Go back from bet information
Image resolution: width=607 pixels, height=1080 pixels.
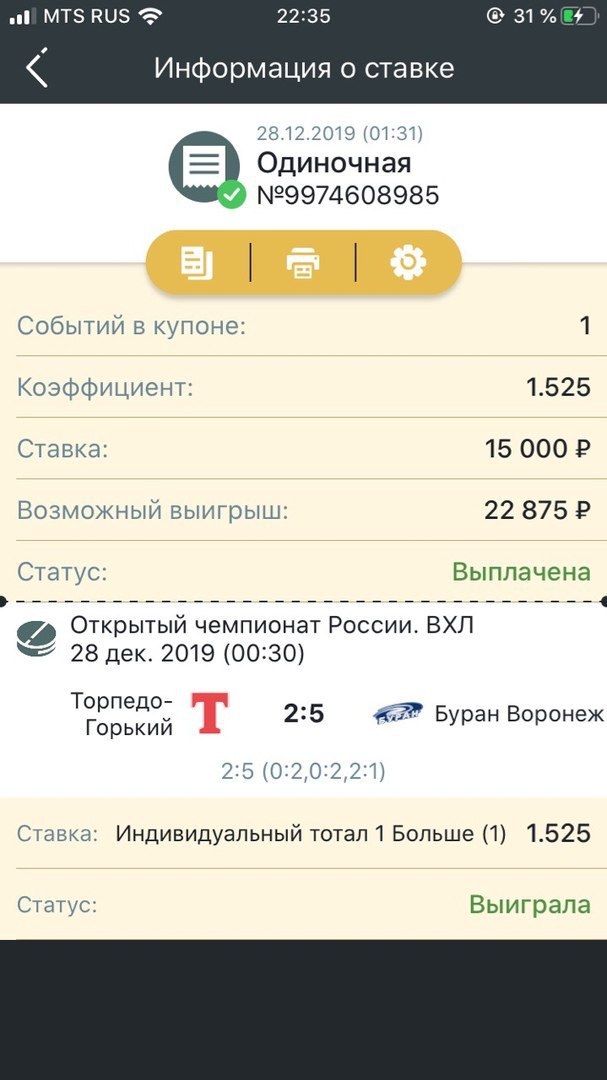(x=37, y=68)
